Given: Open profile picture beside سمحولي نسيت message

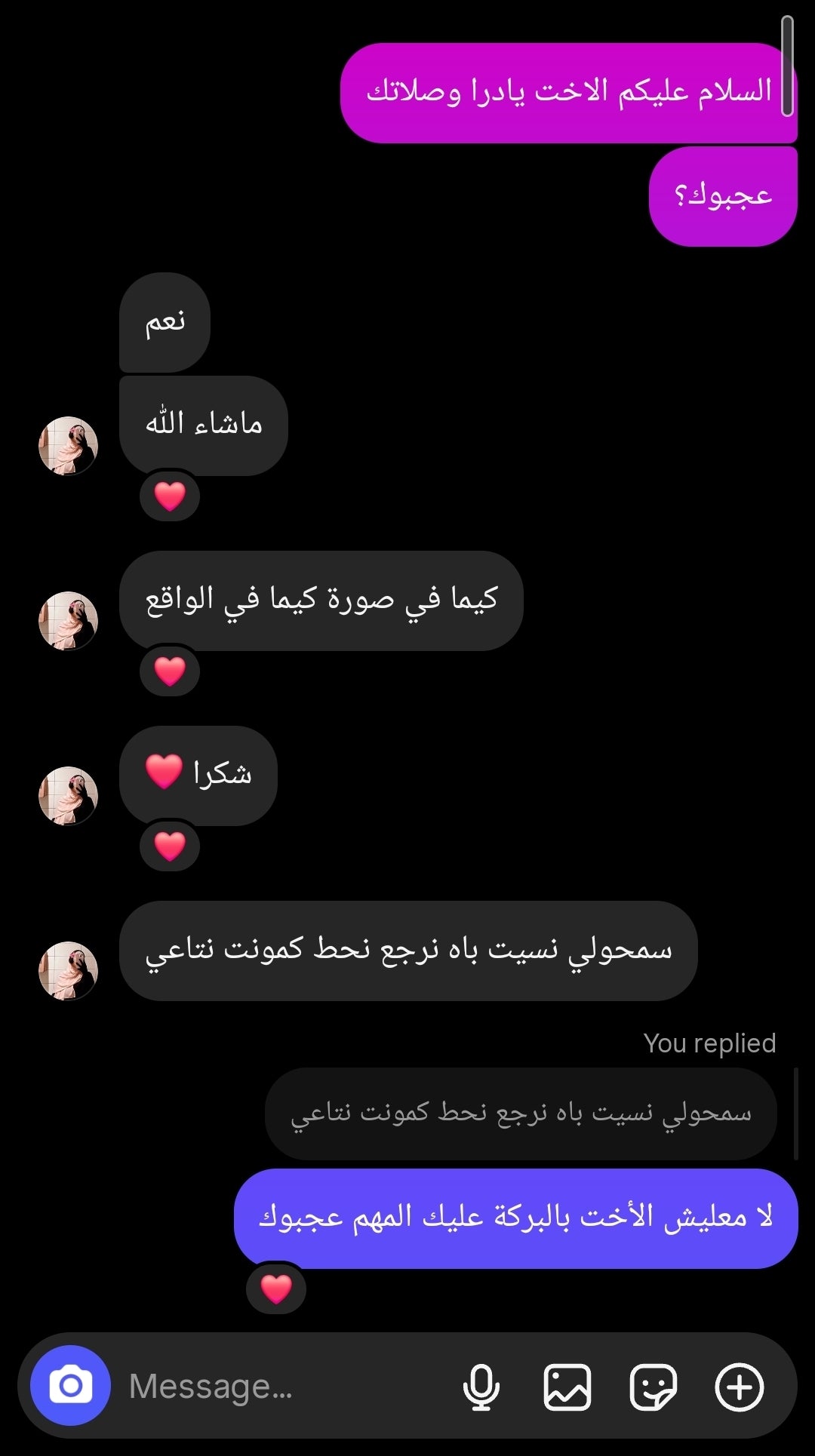Looking at the screenshot, I should pyautogui.click(x=68, y=970).
